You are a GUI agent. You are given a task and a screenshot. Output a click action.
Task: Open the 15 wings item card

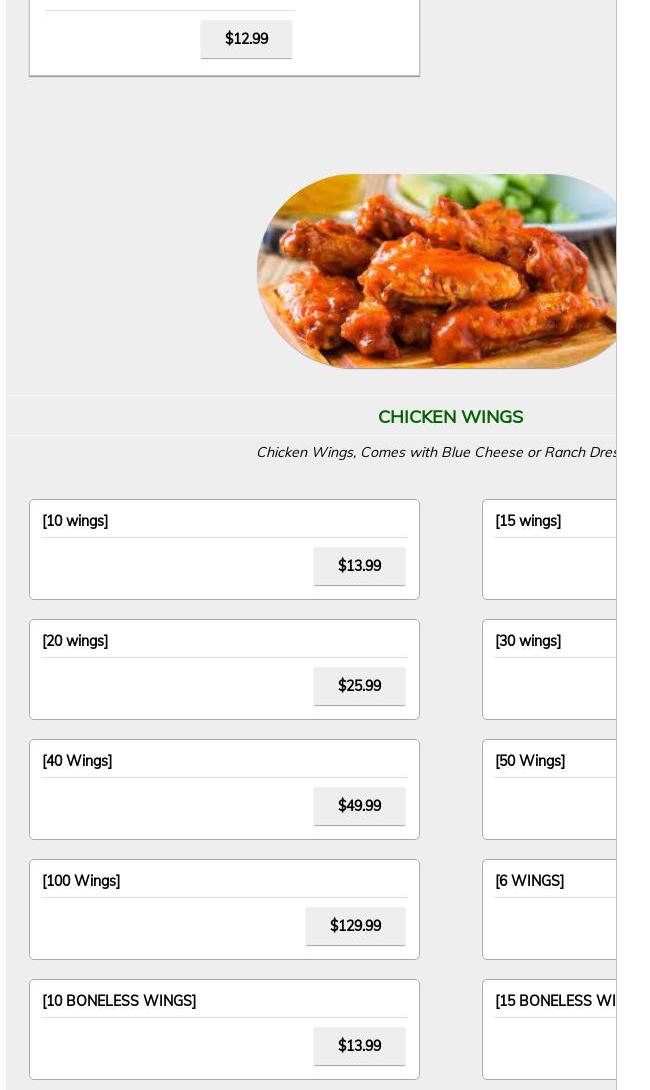click(x=548, y=549)
